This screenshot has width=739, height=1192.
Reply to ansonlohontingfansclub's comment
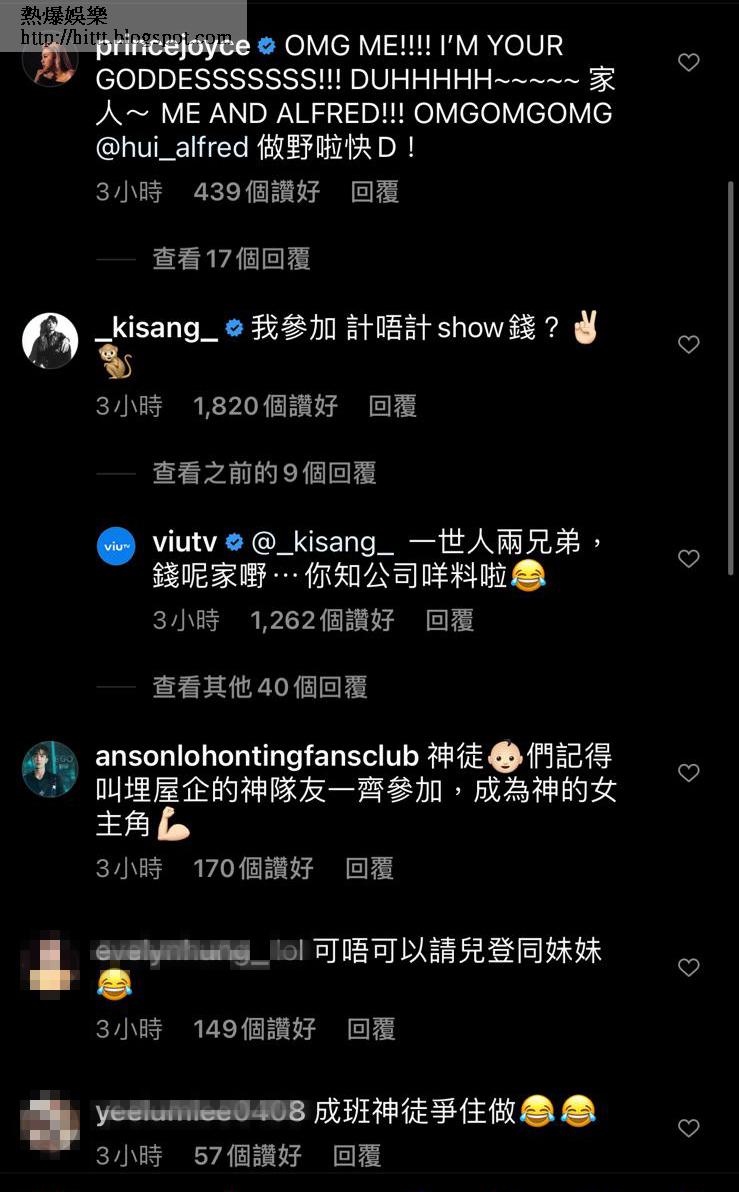369,868
